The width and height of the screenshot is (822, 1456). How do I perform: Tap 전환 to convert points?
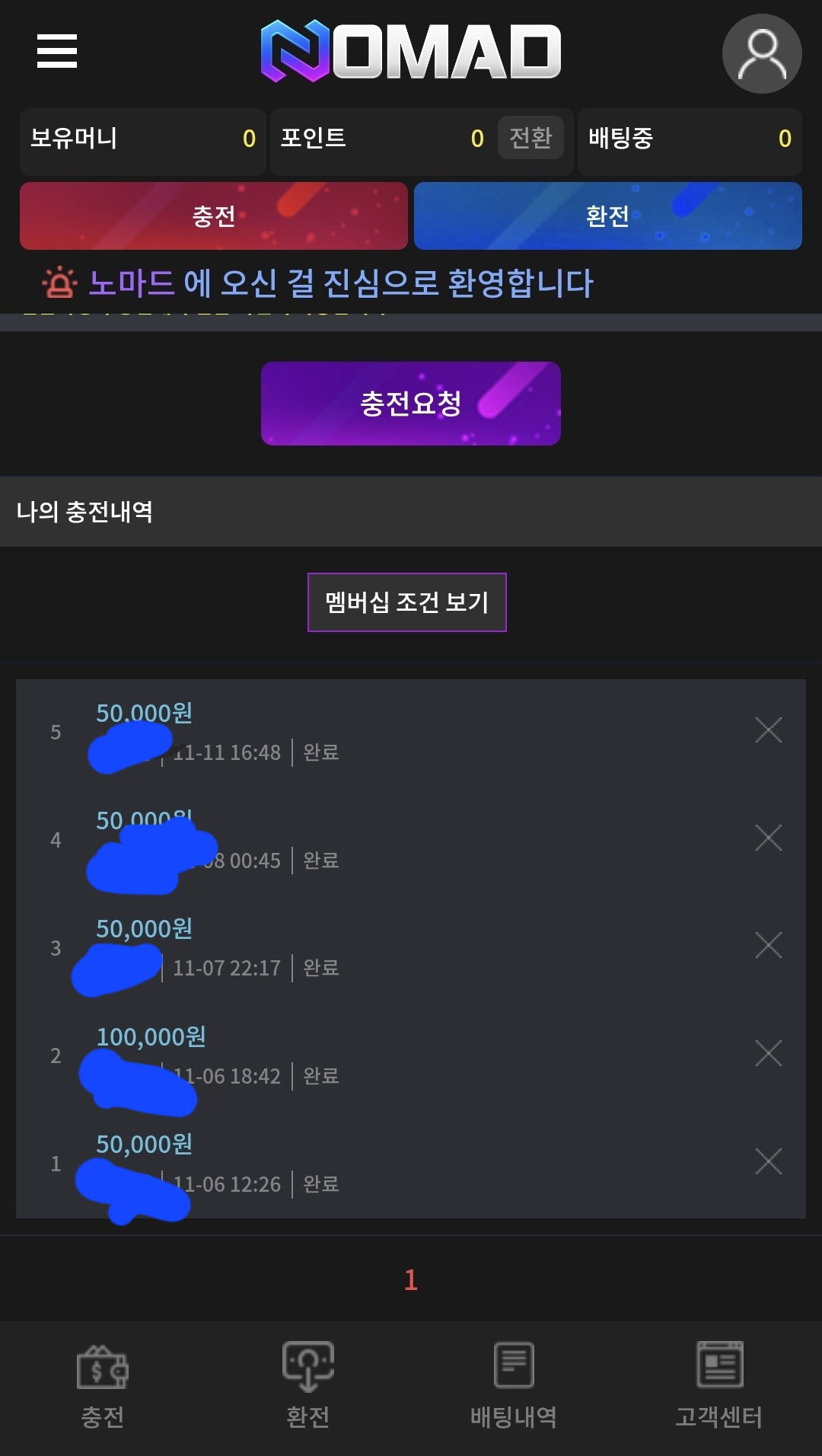[x=530, y=138]
